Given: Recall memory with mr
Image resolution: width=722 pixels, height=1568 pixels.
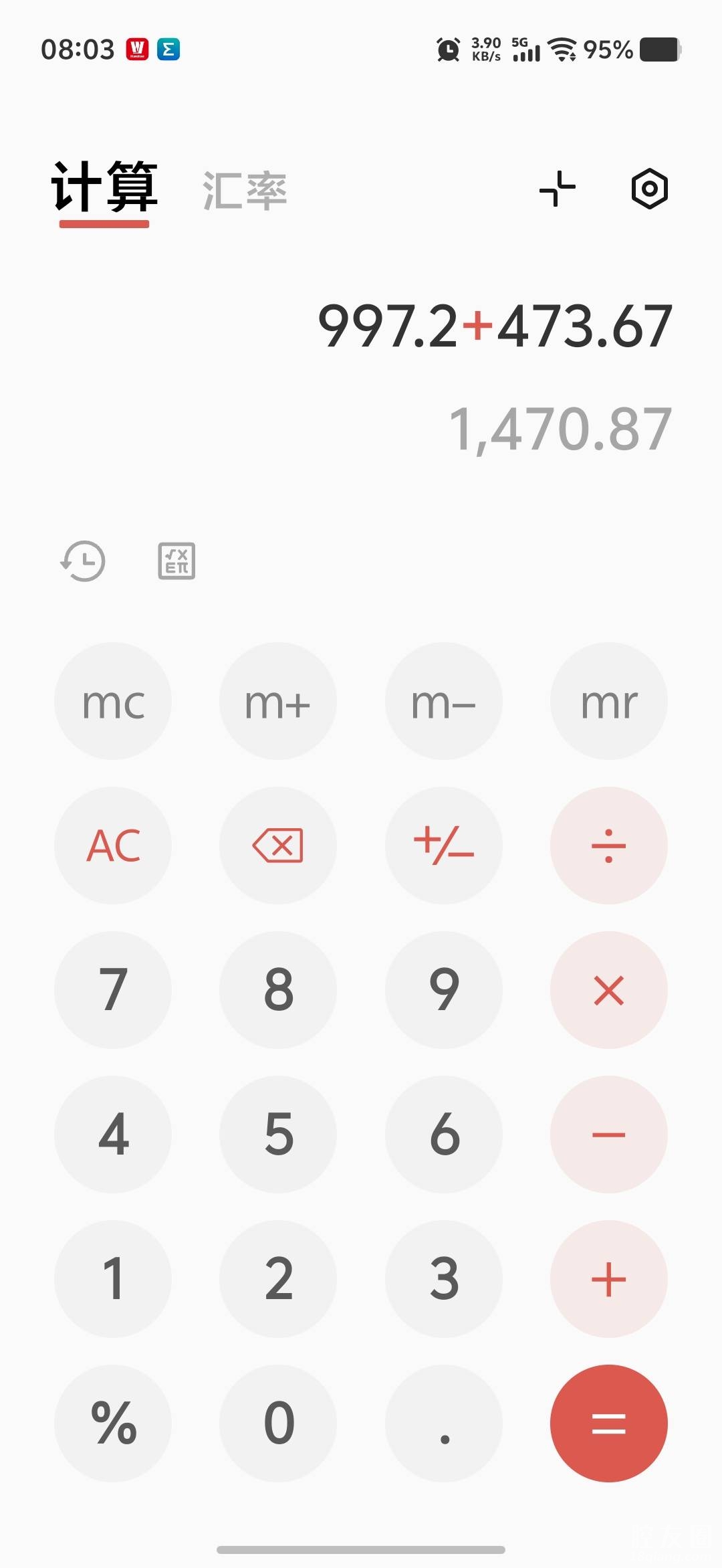Looking at the screenshot, I should click(608, 701).
